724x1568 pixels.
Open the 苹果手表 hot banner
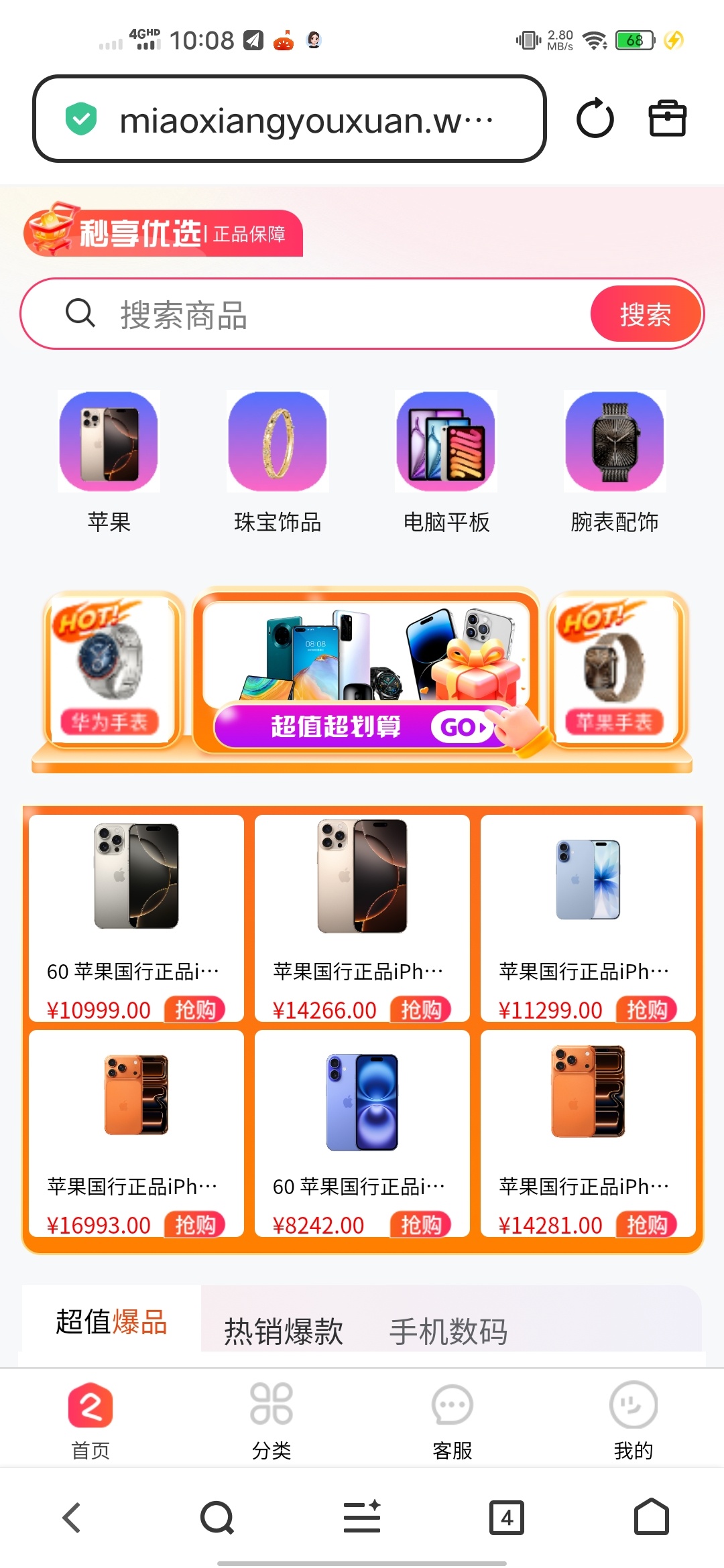pos(615,669)
